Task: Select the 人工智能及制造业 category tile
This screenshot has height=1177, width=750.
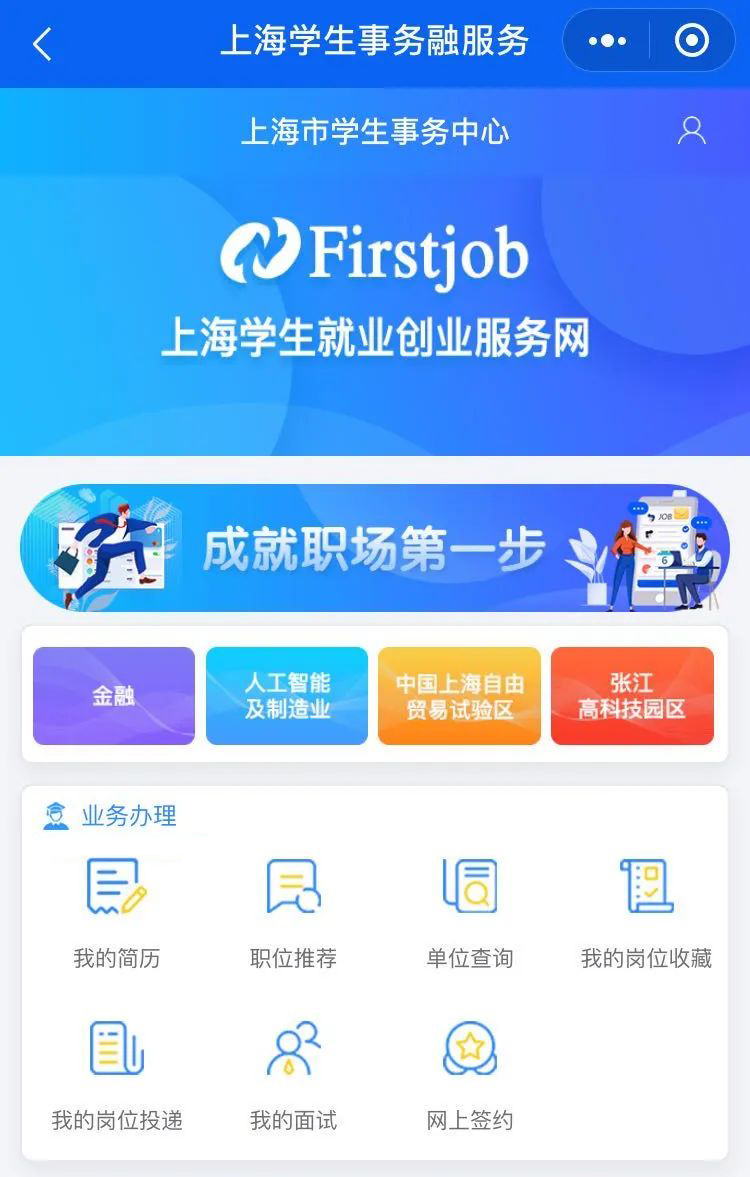Action: tap(287, 696)
